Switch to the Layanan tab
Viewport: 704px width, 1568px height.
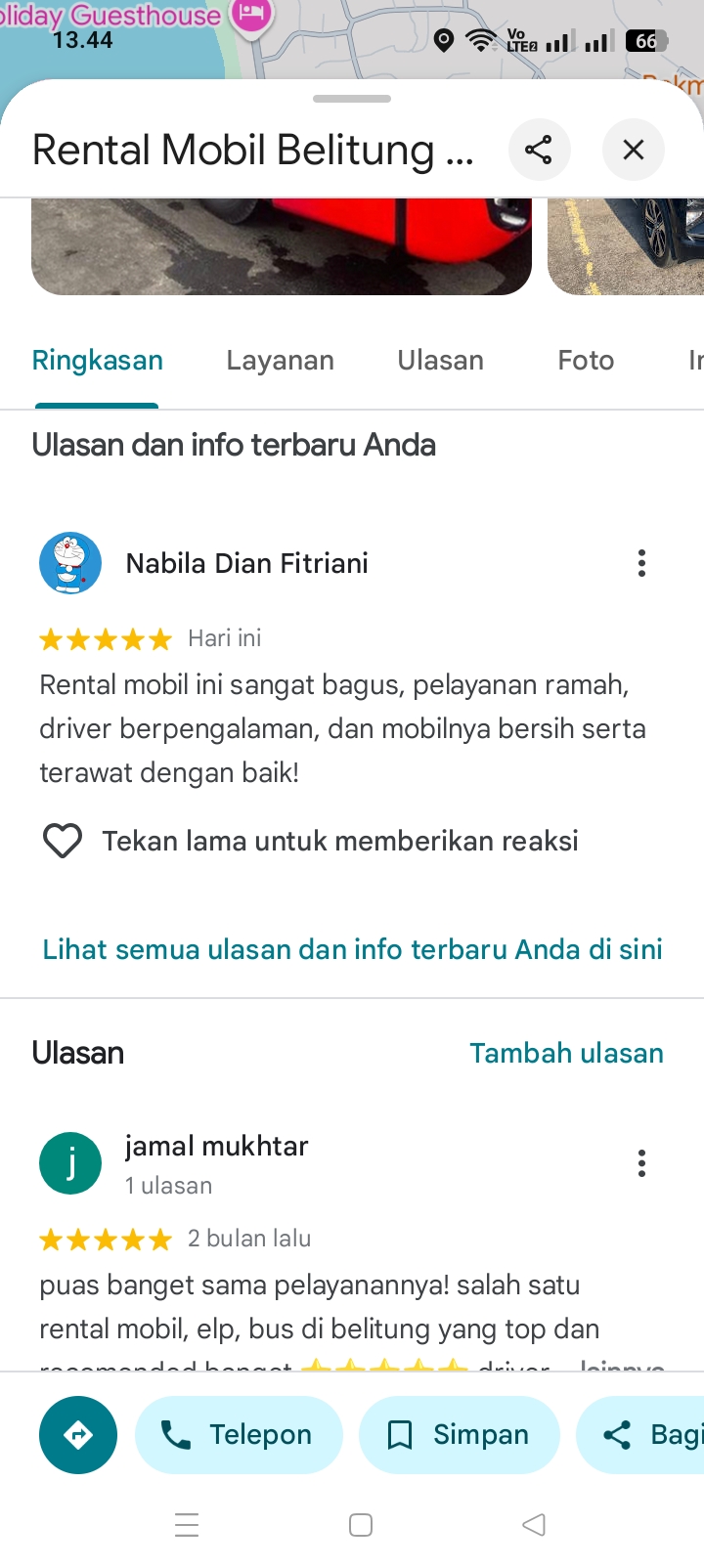point(280,361)
